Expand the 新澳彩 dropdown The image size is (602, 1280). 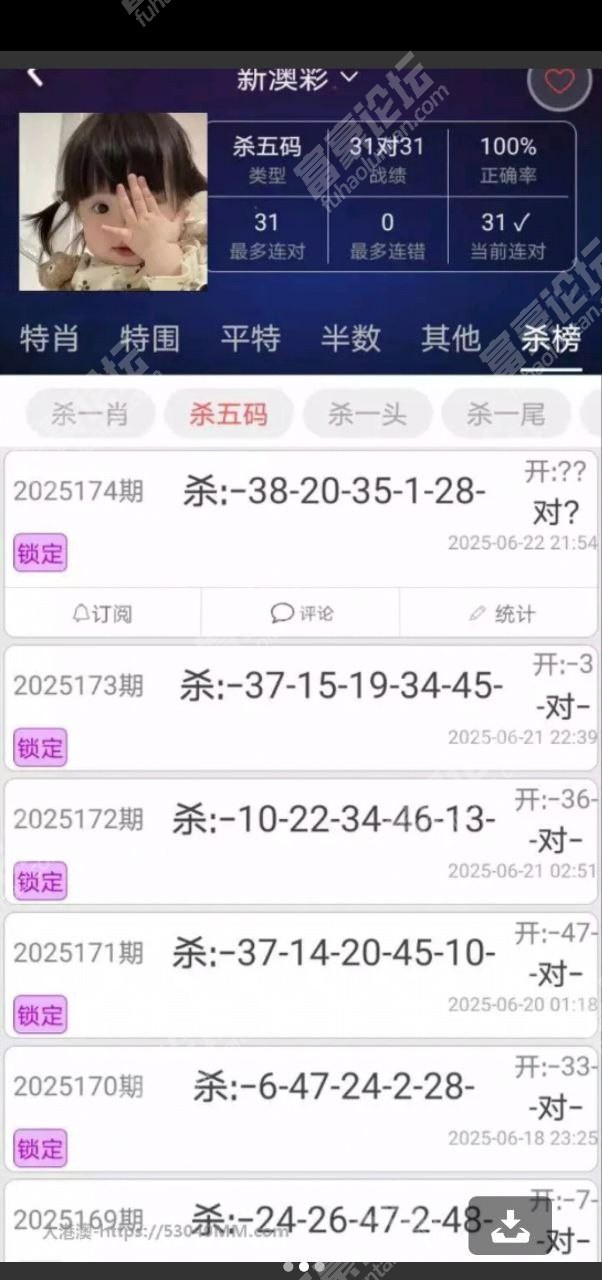297,78
